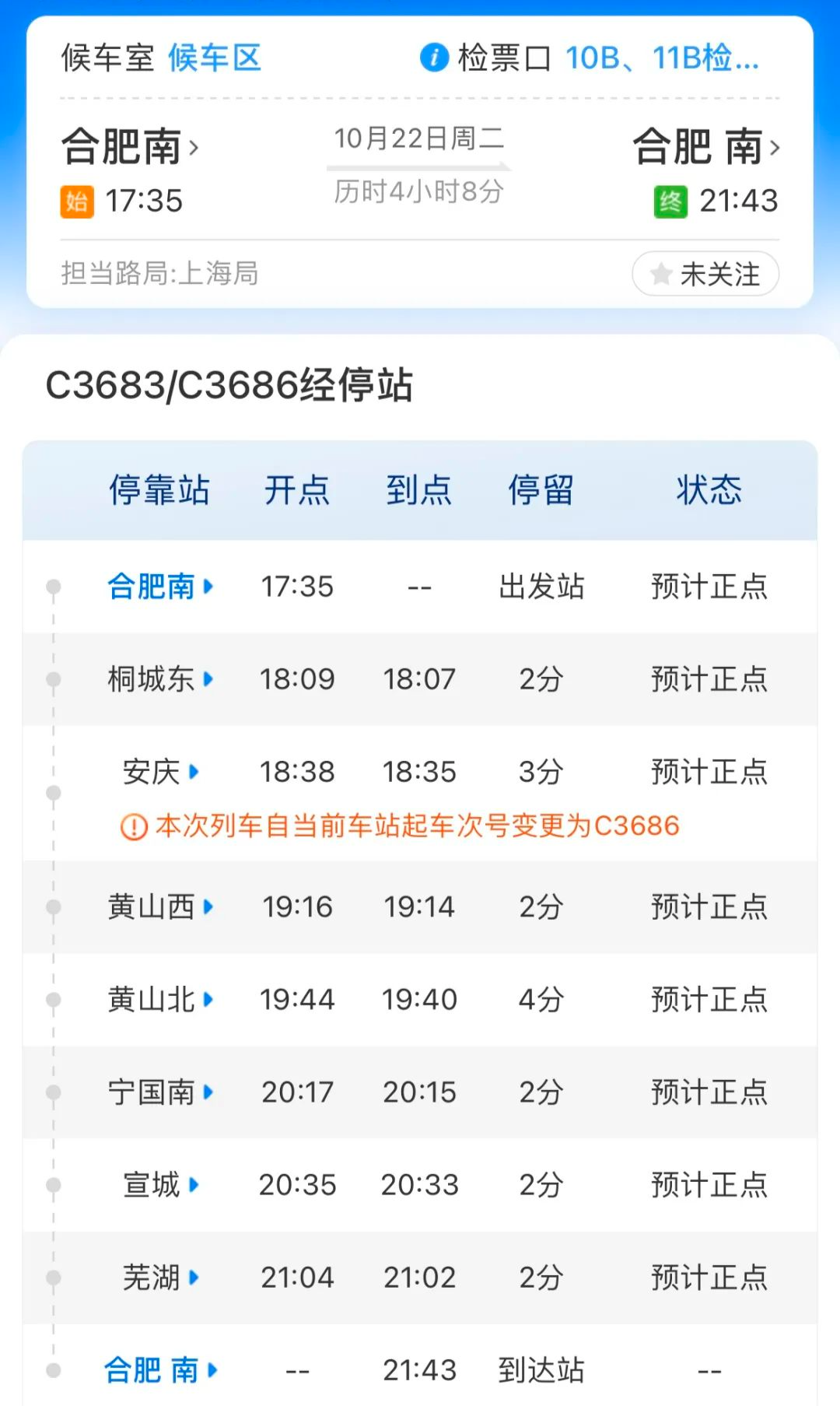Open 桐城东 station stop details
The image size is (840, 1406).
tap(160, 679)
